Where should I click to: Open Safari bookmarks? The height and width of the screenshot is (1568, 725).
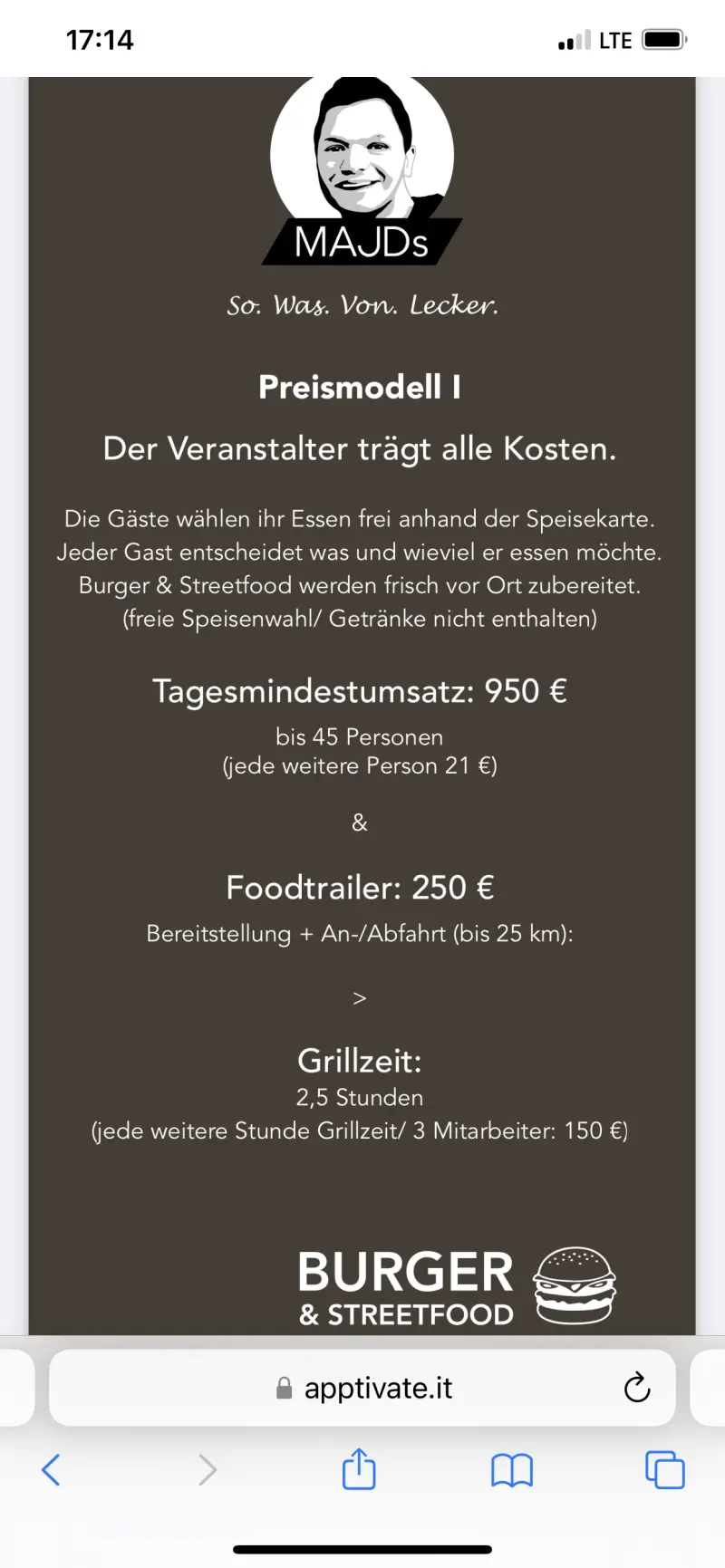pos(512,1469)
